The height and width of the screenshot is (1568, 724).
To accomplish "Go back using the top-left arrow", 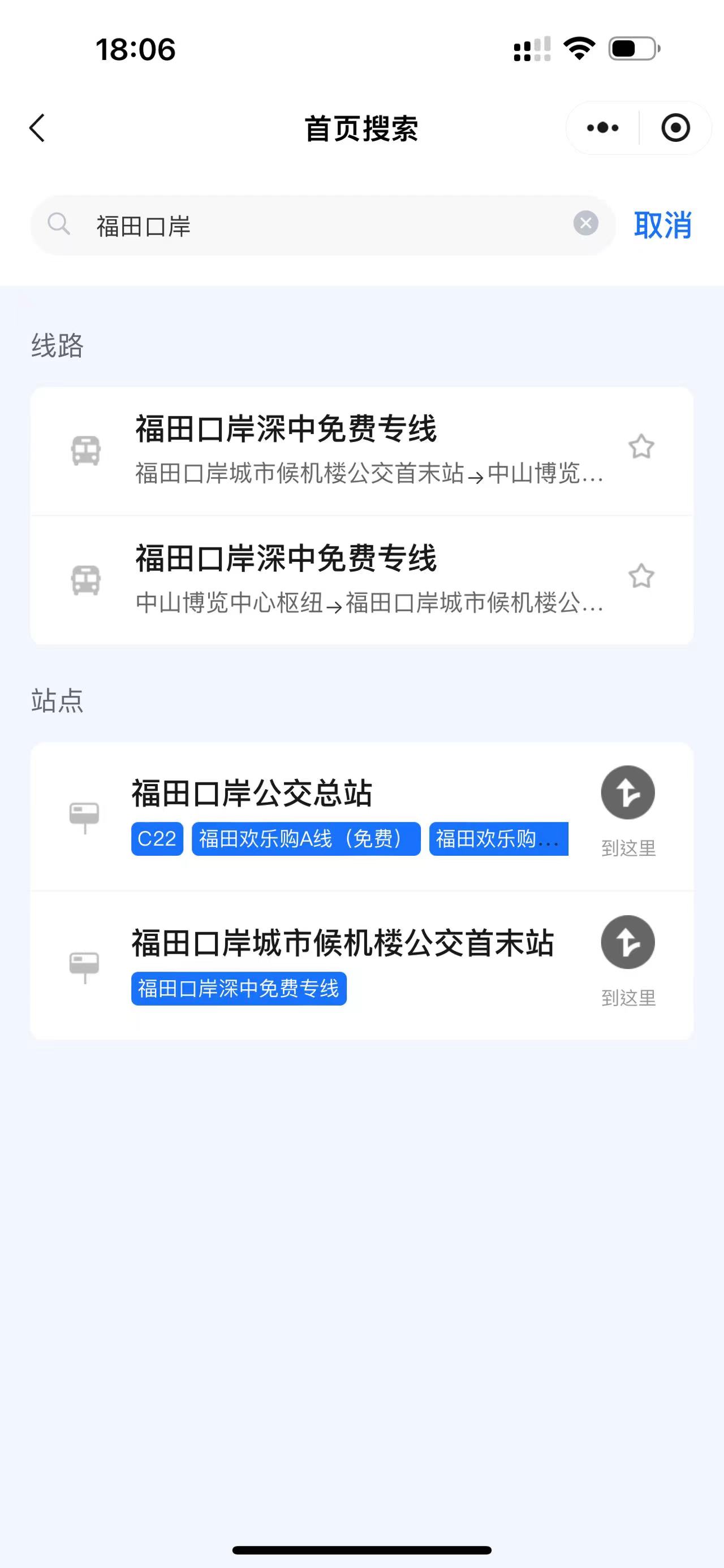I will click(x=38, y=128).
